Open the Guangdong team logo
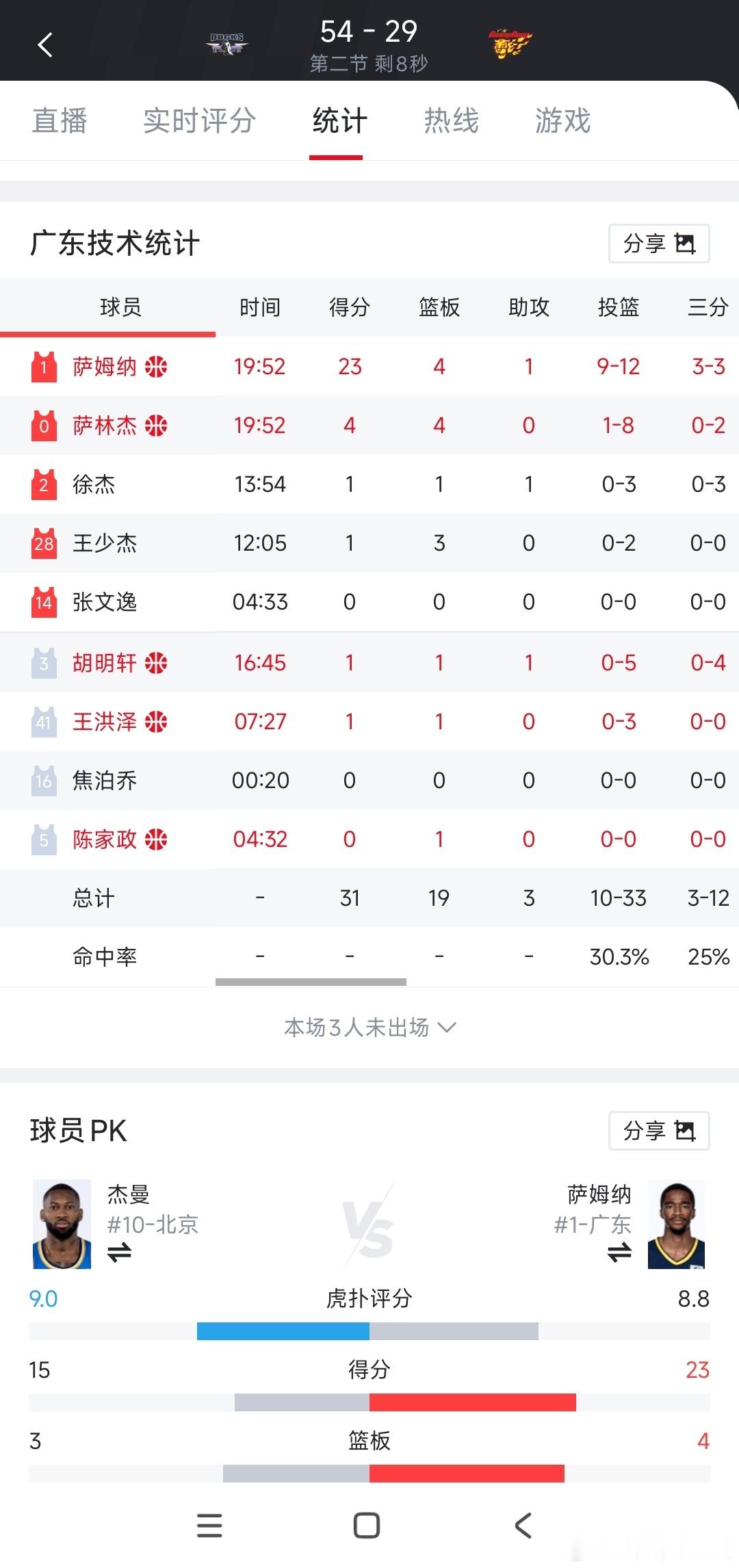The image size is (739, 1568). click(x=510, y=41)
